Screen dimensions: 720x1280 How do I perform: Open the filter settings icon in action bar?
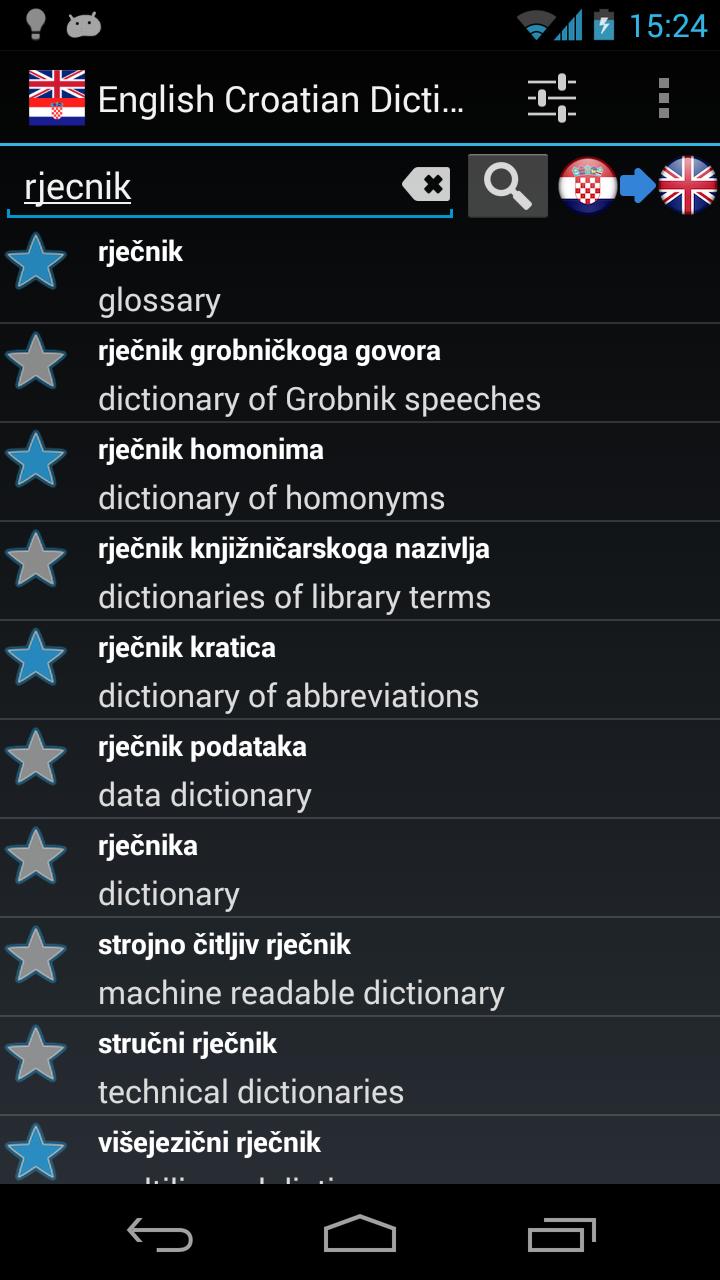(553, 97)
